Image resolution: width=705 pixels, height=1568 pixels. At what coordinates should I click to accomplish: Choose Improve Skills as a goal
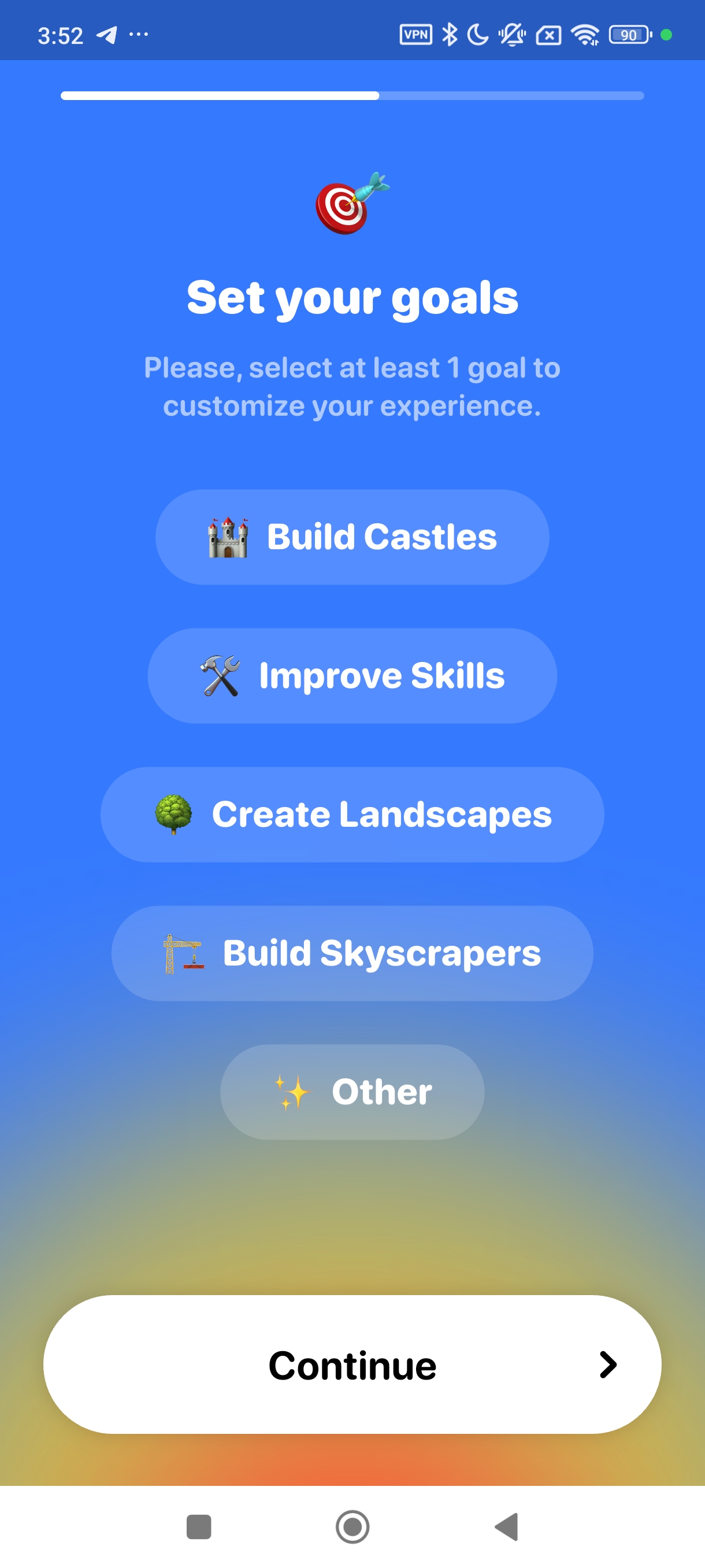tap(352, 676)
